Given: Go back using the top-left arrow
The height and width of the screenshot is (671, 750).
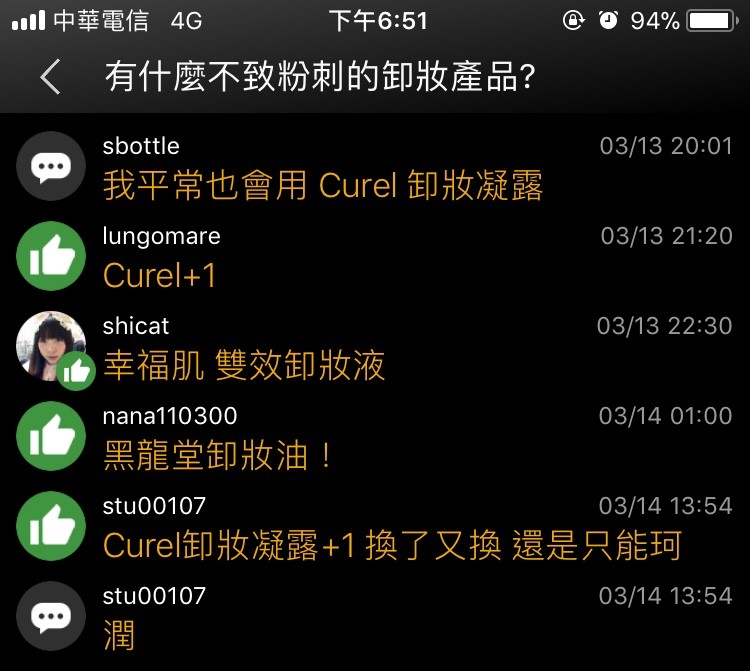Looking at the screenshot, I should 50,77.
